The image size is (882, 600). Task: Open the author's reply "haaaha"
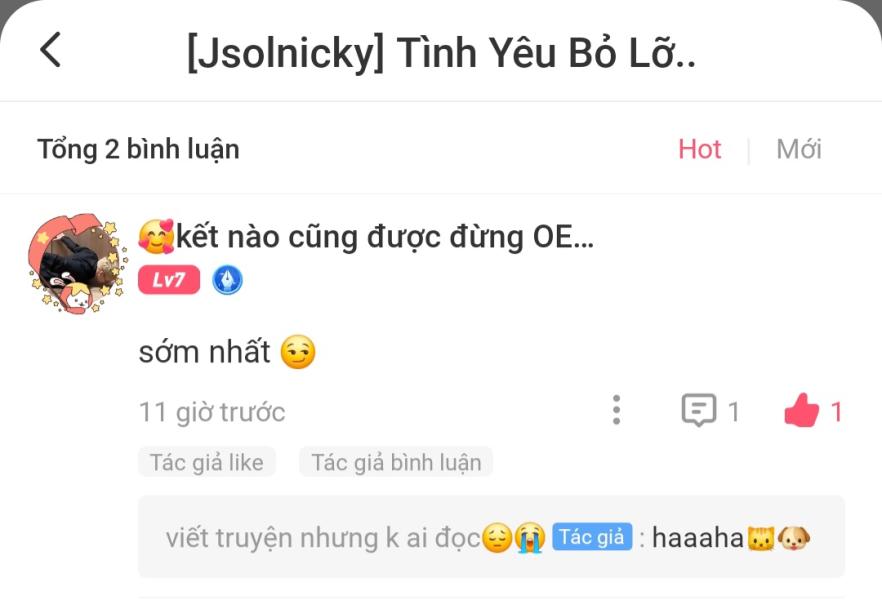tap(490, 538)
